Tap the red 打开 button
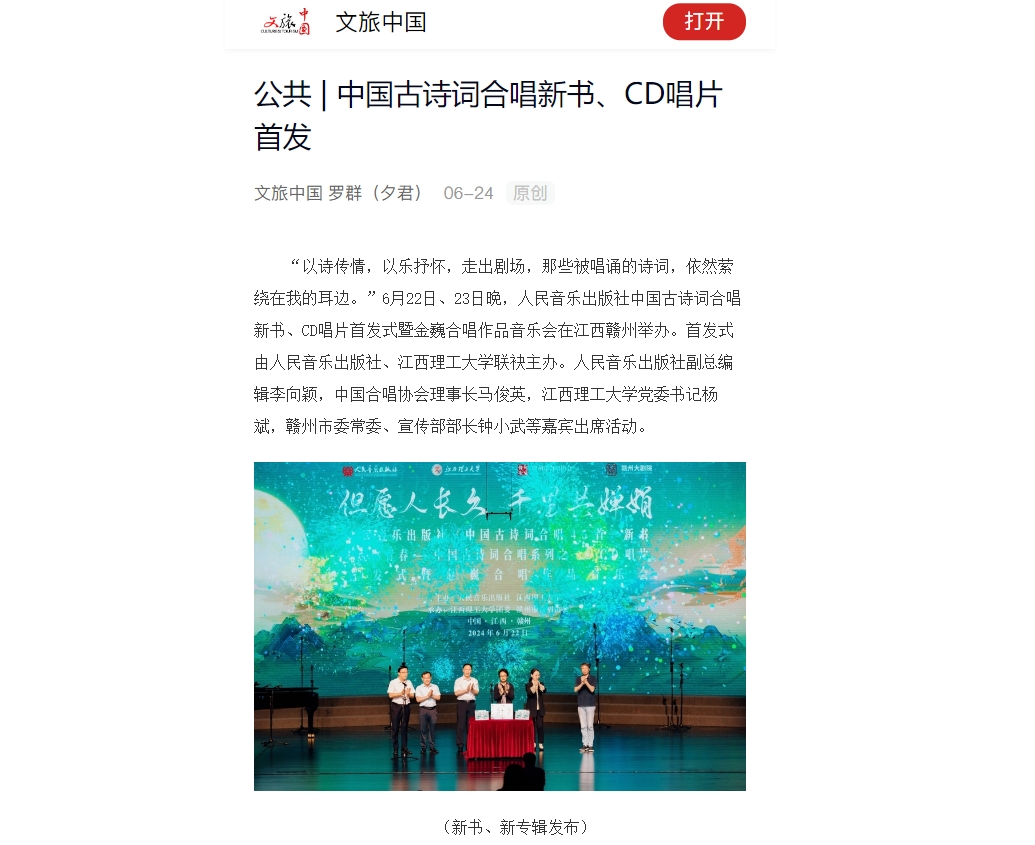The image size is (1035, 845). tap(704, 22)
